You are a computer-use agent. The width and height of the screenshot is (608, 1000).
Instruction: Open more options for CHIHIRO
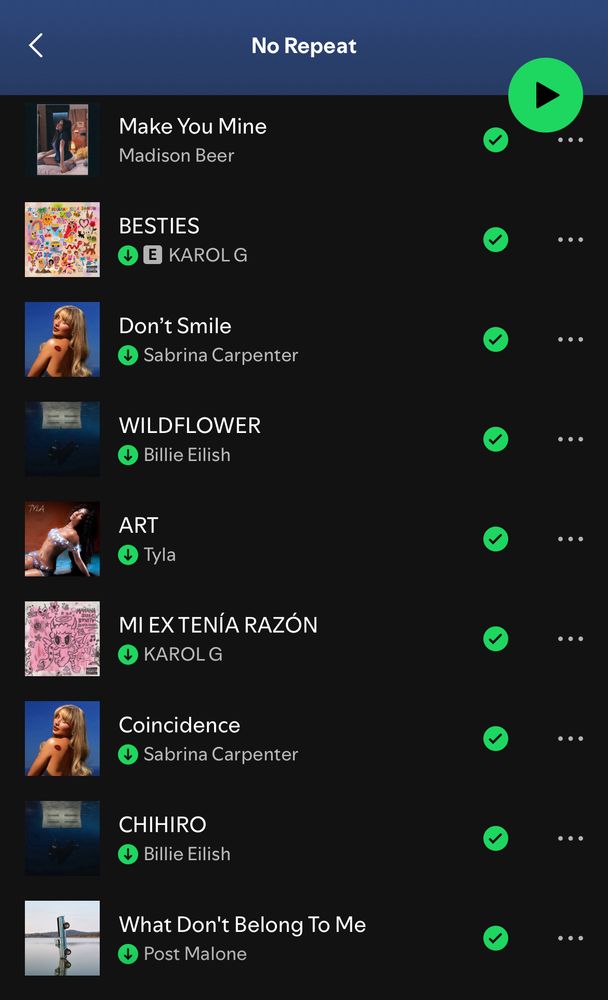570,838
